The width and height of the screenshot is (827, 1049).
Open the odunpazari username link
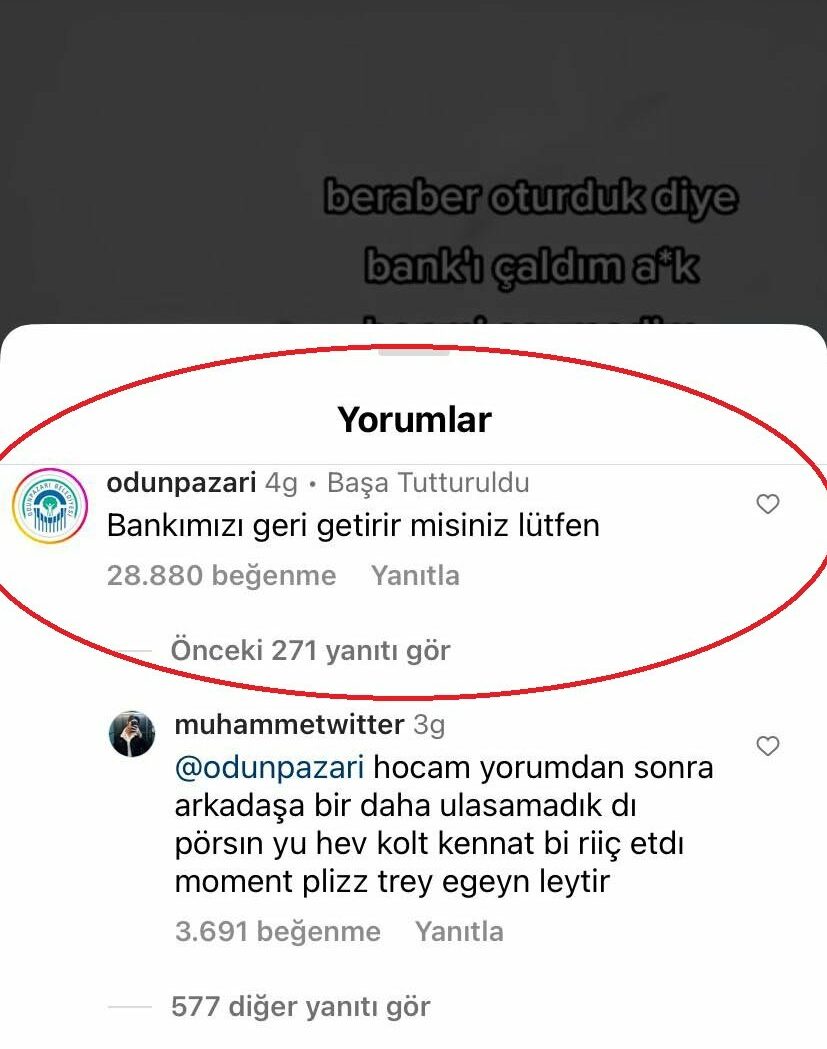coord(180,483)
